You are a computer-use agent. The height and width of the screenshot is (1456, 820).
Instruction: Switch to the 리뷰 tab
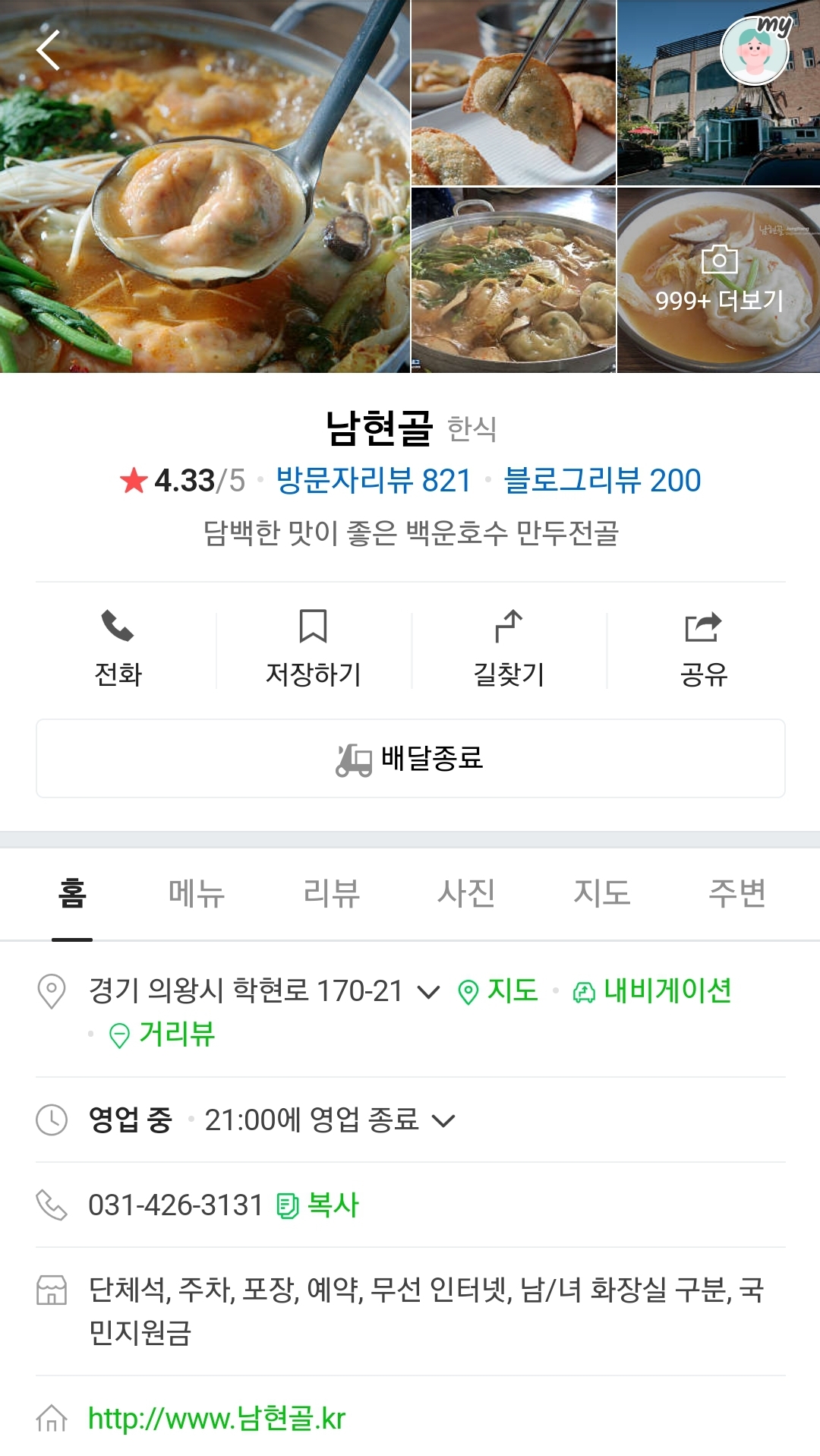(329, 895)
